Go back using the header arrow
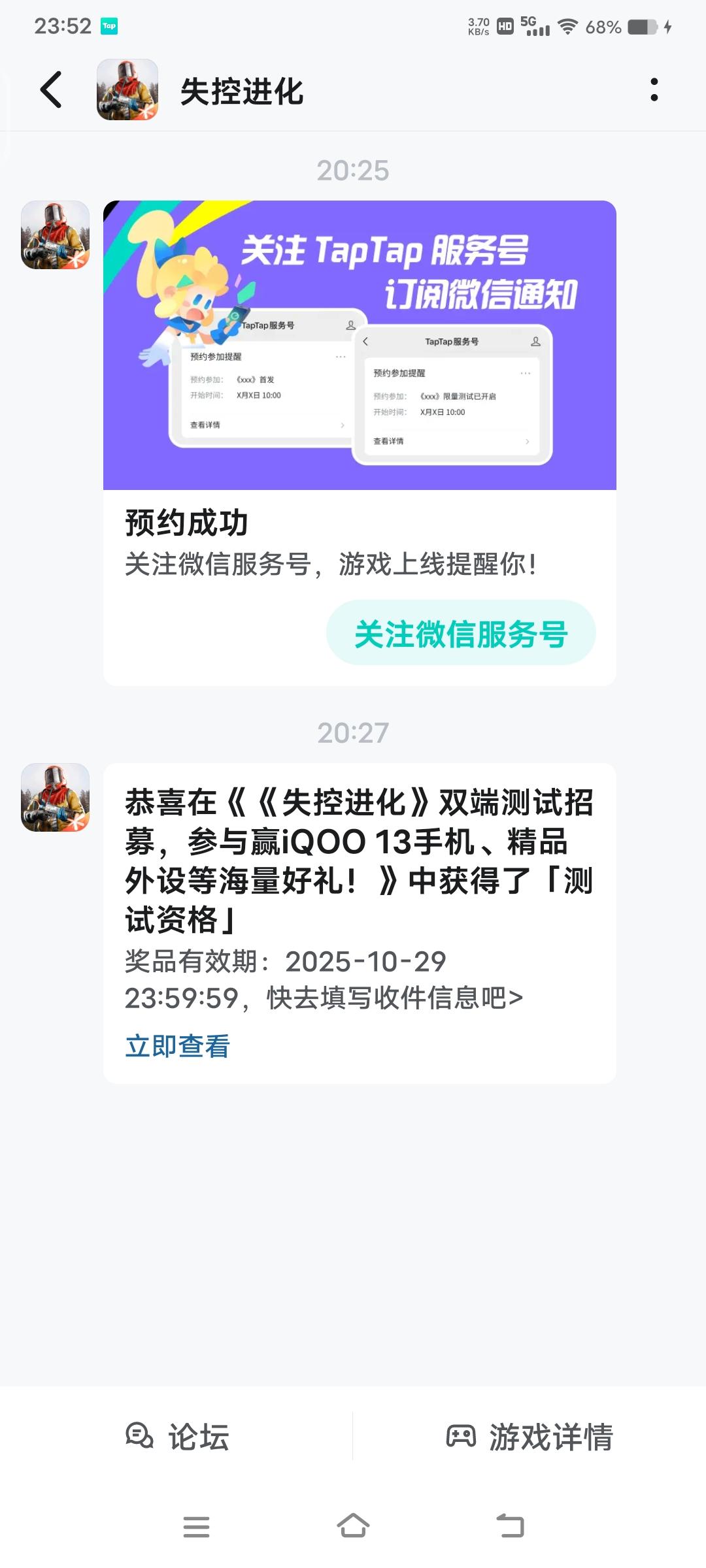This screenshot has height=1568, width=706. click(x=51, y=90)
